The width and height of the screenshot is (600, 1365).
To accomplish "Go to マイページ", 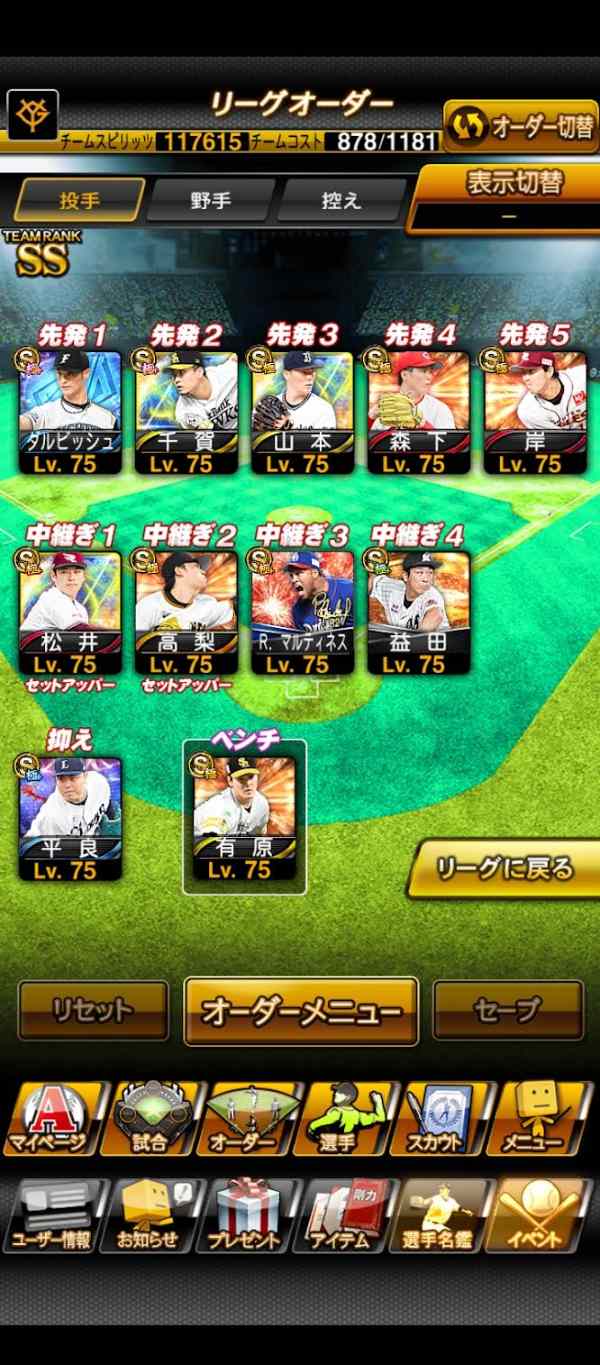I will click(x=50, y=1118).
